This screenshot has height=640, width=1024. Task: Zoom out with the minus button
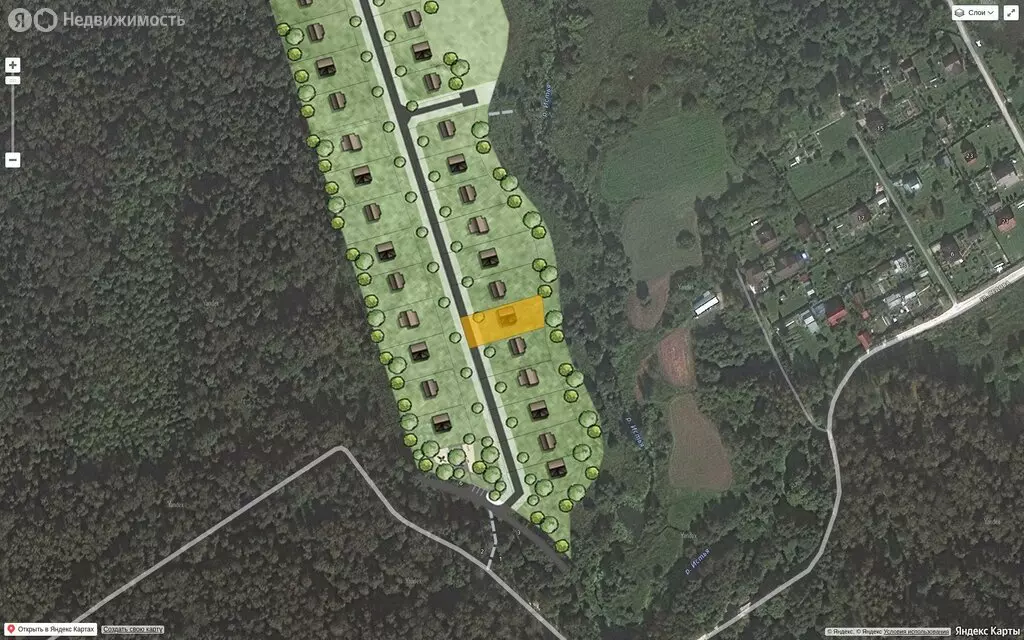click(12, 160)
